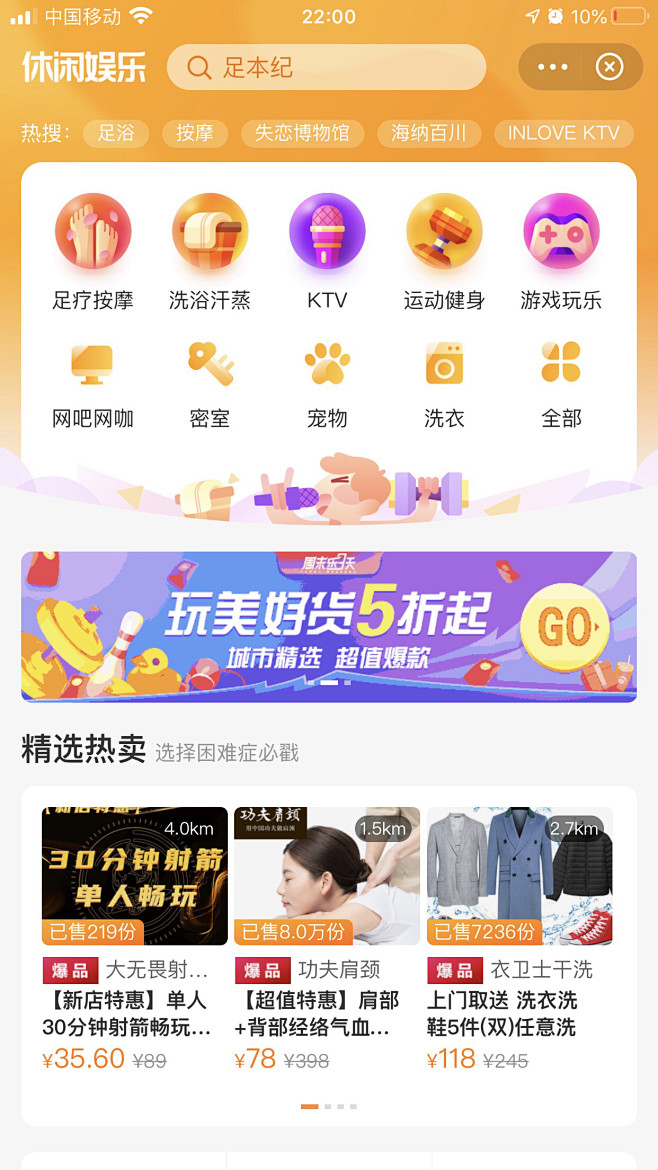Search for 失恋博物馆 from hot searches
The height and width of the screenshot is (1170, 658).
pyautogui.click(x=302, y=134)
